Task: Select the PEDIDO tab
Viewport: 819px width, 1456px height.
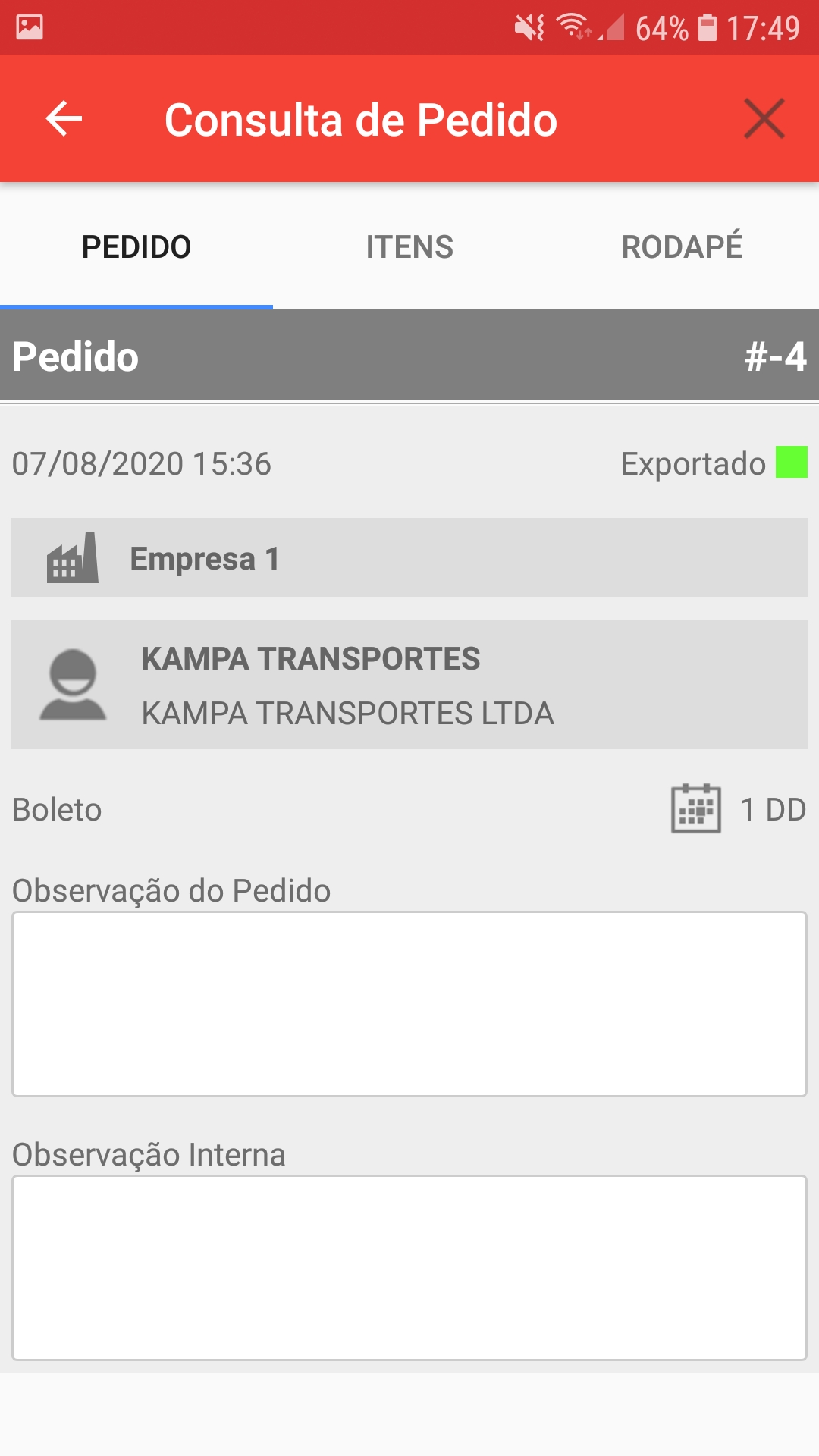Action: coord(136,247)
